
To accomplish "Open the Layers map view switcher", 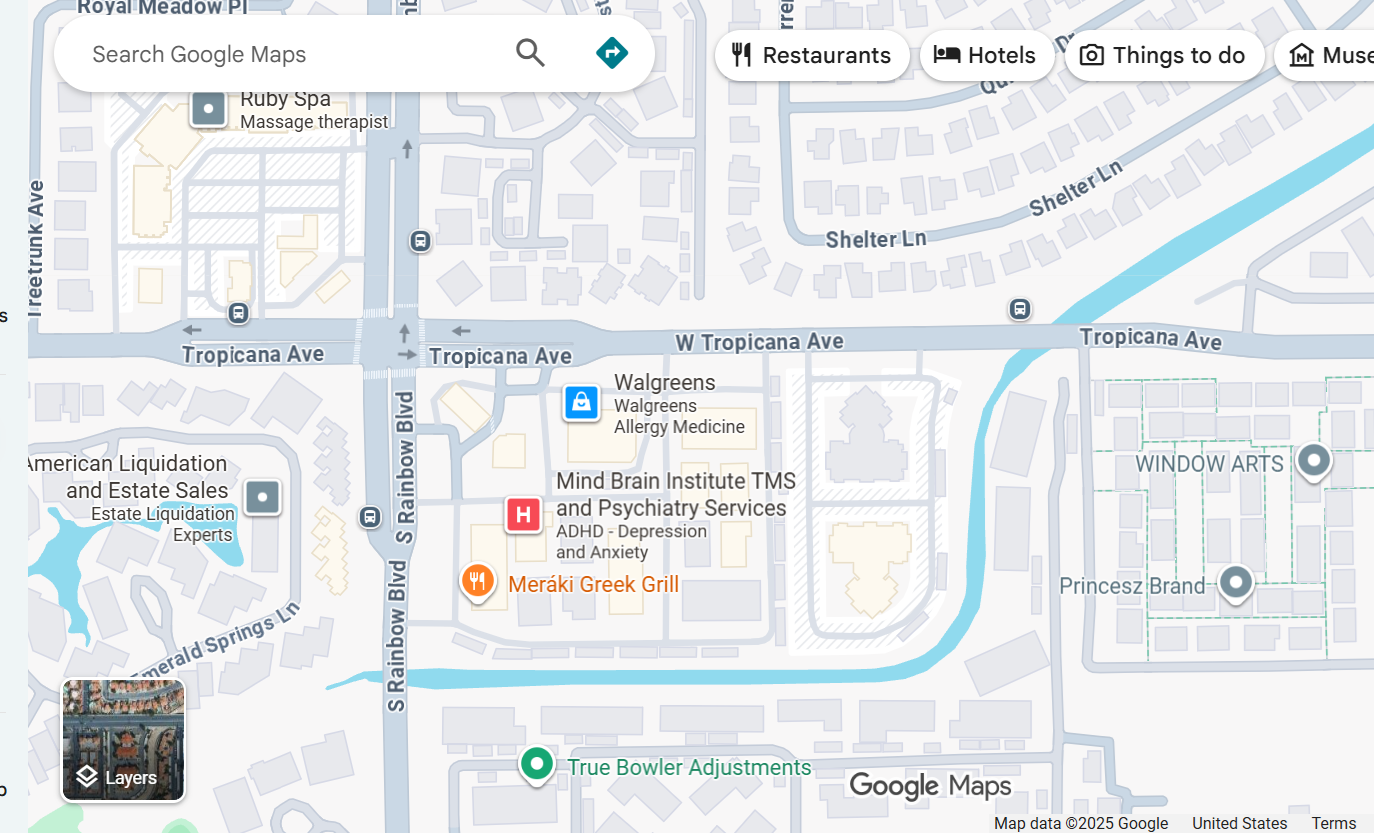I will 123,740.
